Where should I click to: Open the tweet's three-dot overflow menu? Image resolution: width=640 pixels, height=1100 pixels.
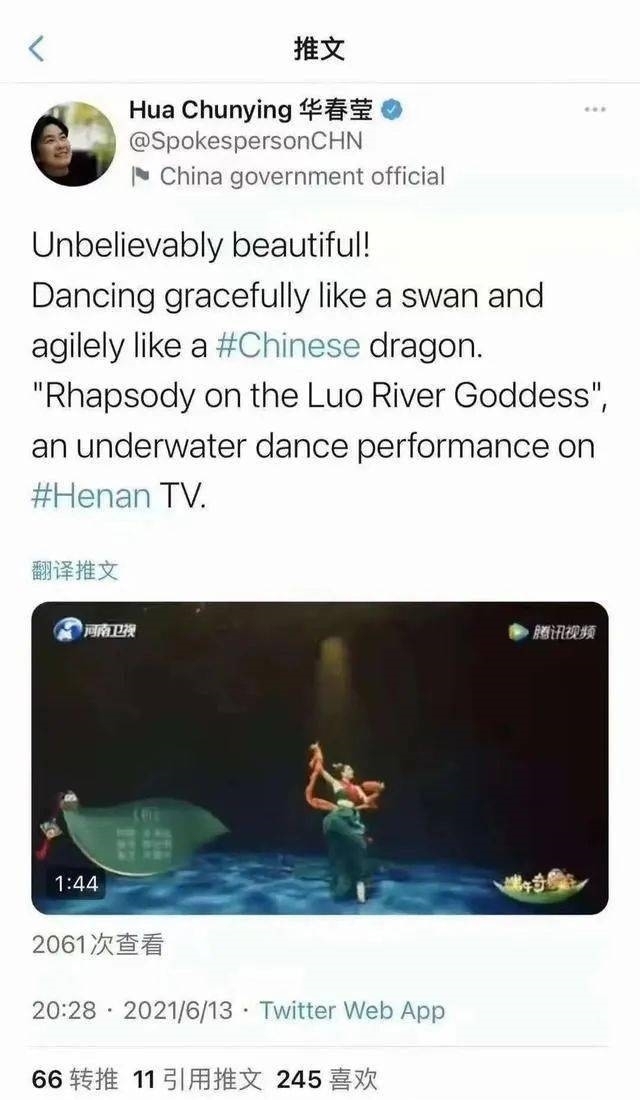[595, 108]
